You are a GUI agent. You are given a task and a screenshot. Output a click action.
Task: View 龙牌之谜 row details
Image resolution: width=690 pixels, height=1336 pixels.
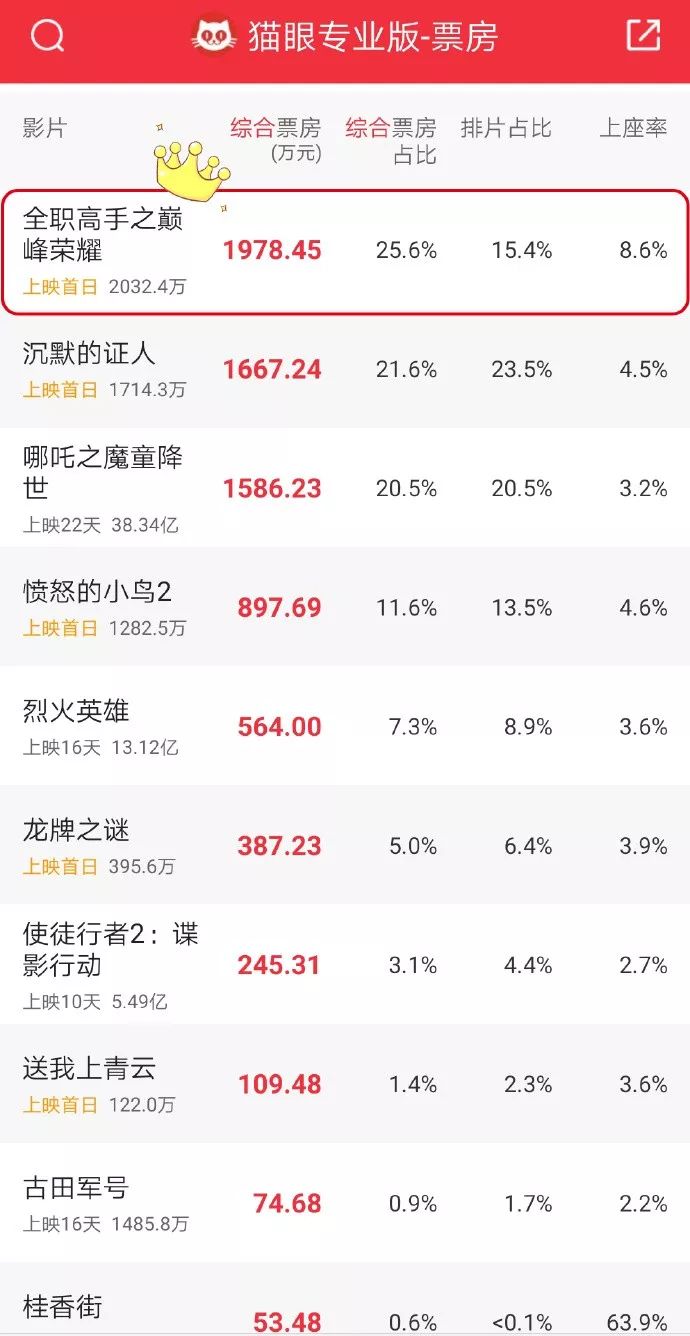[344, 845]
